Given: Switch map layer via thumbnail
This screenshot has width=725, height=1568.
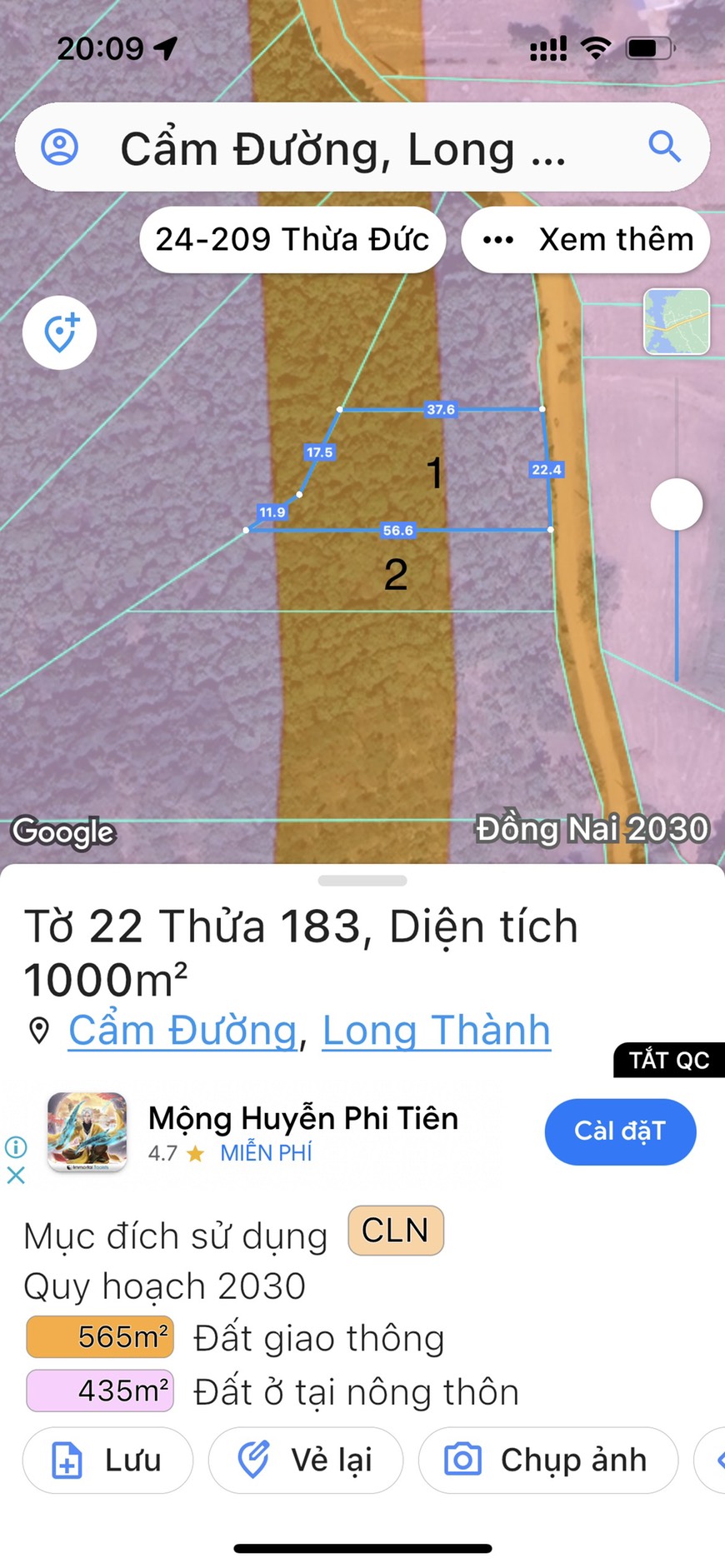Looking at the screenshot, I should (x=677, y=322).
